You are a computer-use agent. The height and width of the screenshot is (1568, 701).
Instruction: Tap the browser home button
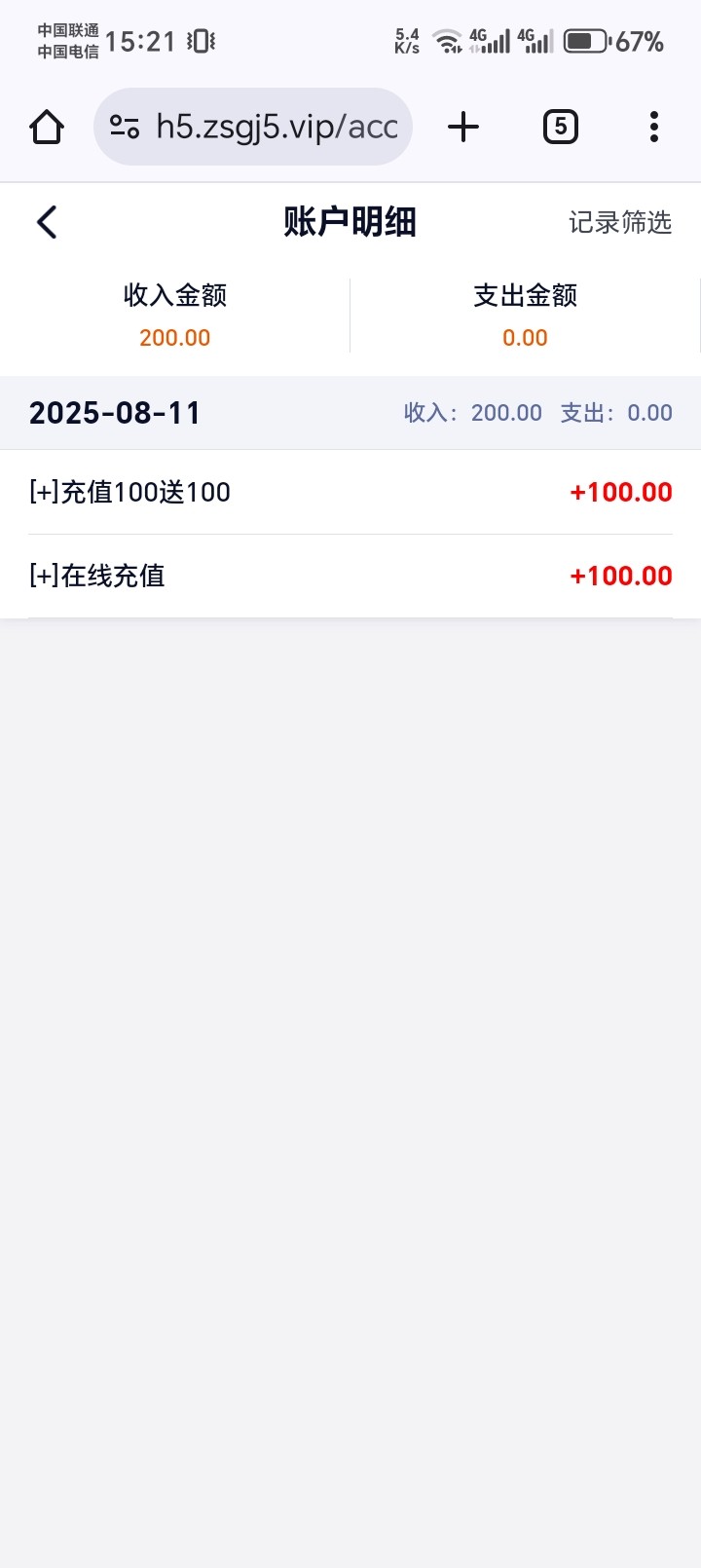(47, 127)
